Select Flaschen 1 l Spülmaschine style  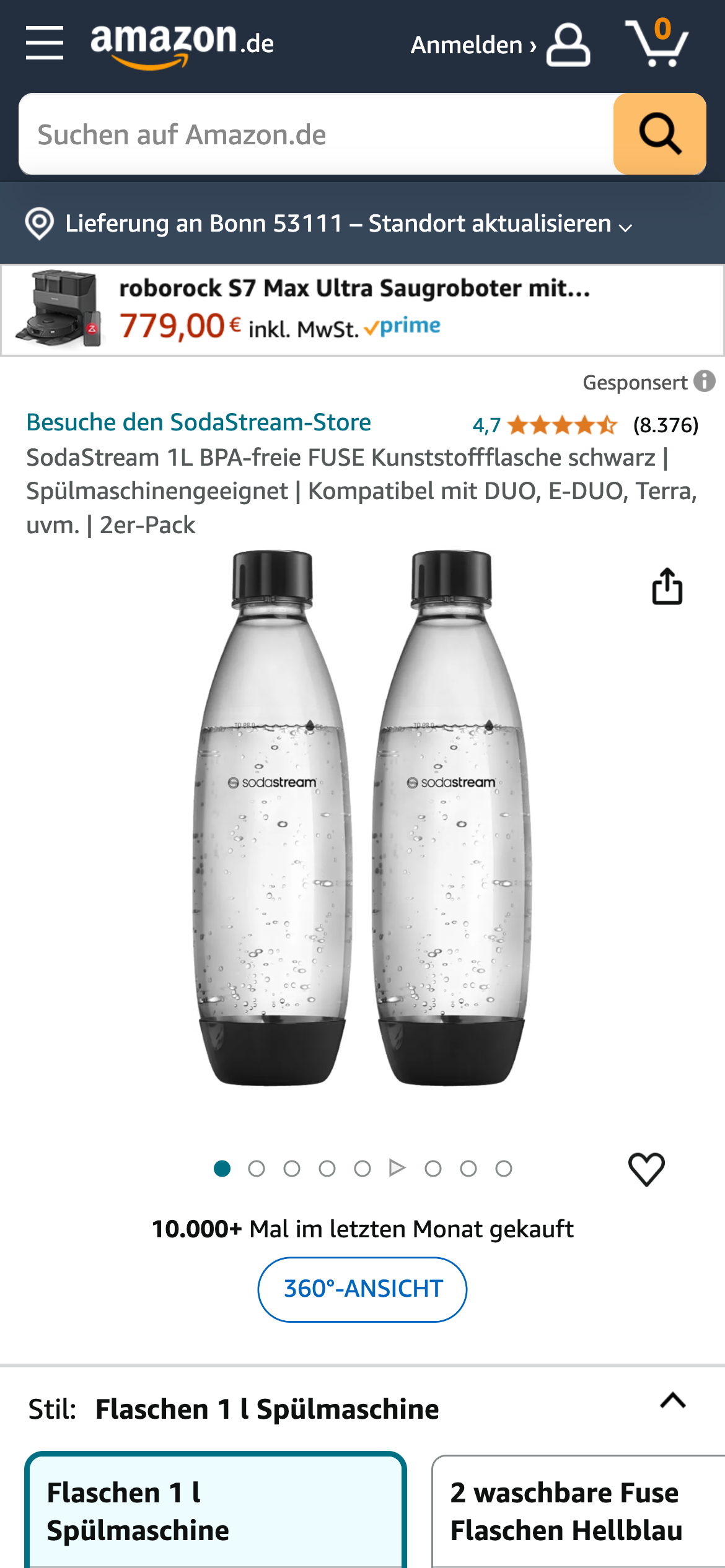pyautogui.click(x=216, y=1511)
